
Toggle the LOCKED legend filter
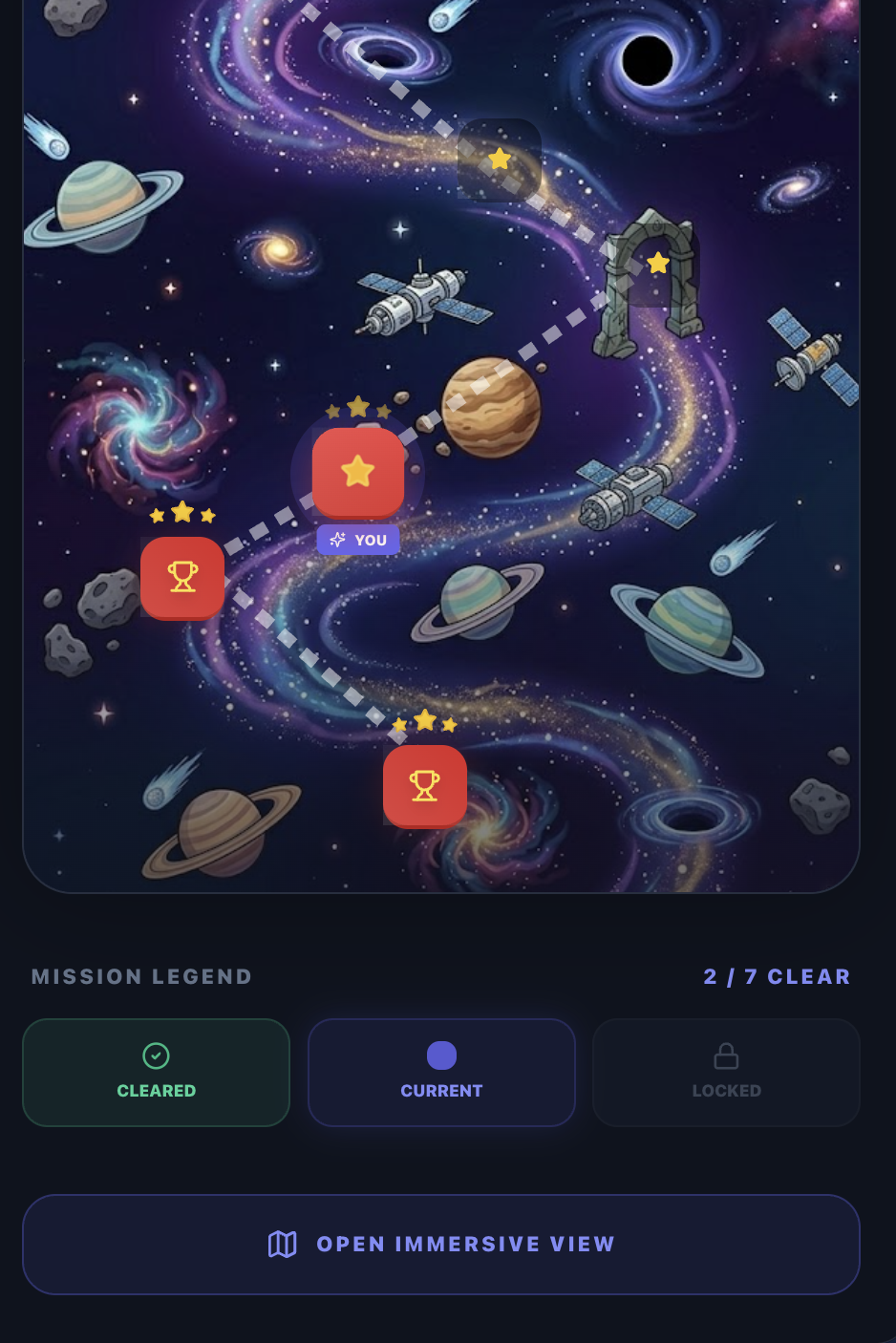pyautogui.click(x=726, y=1072)
